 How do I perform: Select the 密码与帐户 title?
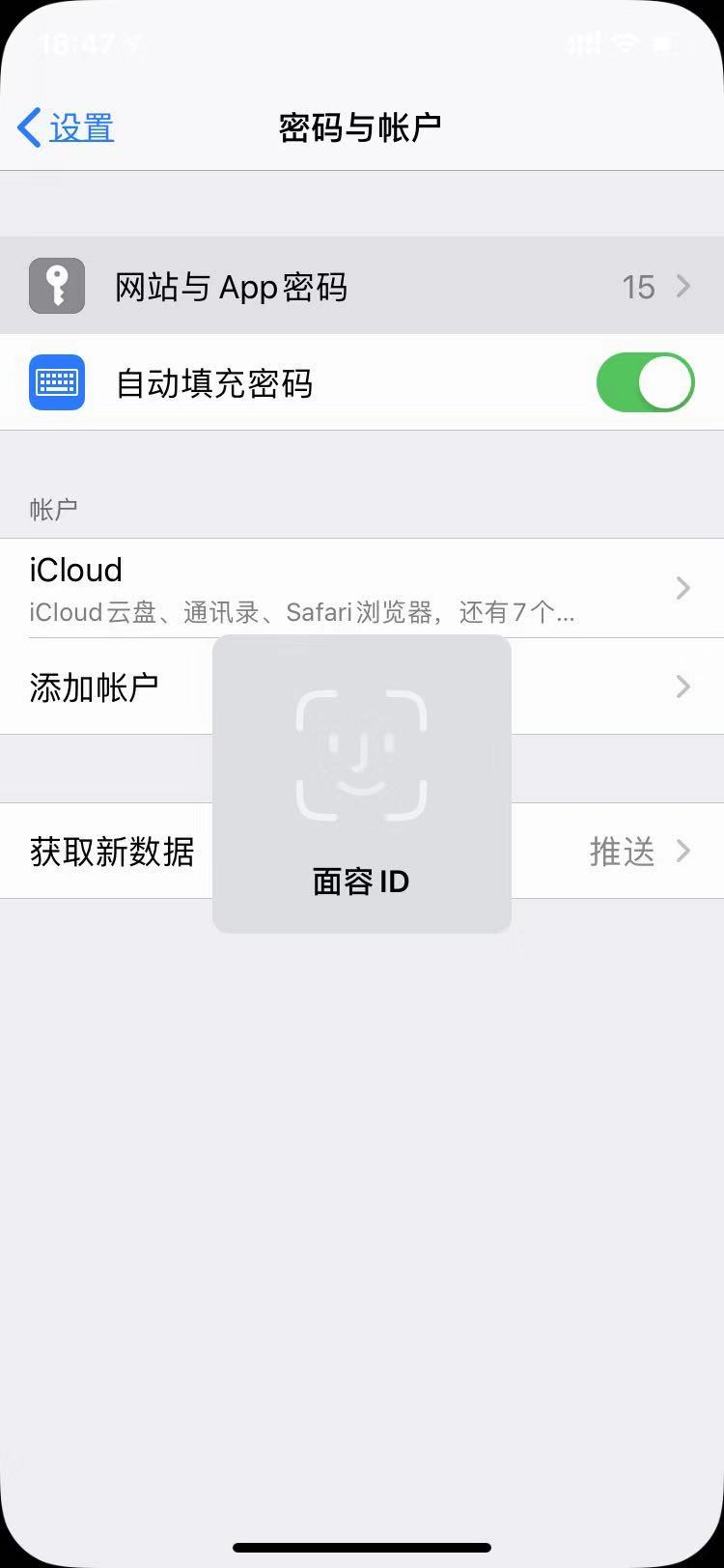pyautogui.click(x=361, y=126)
